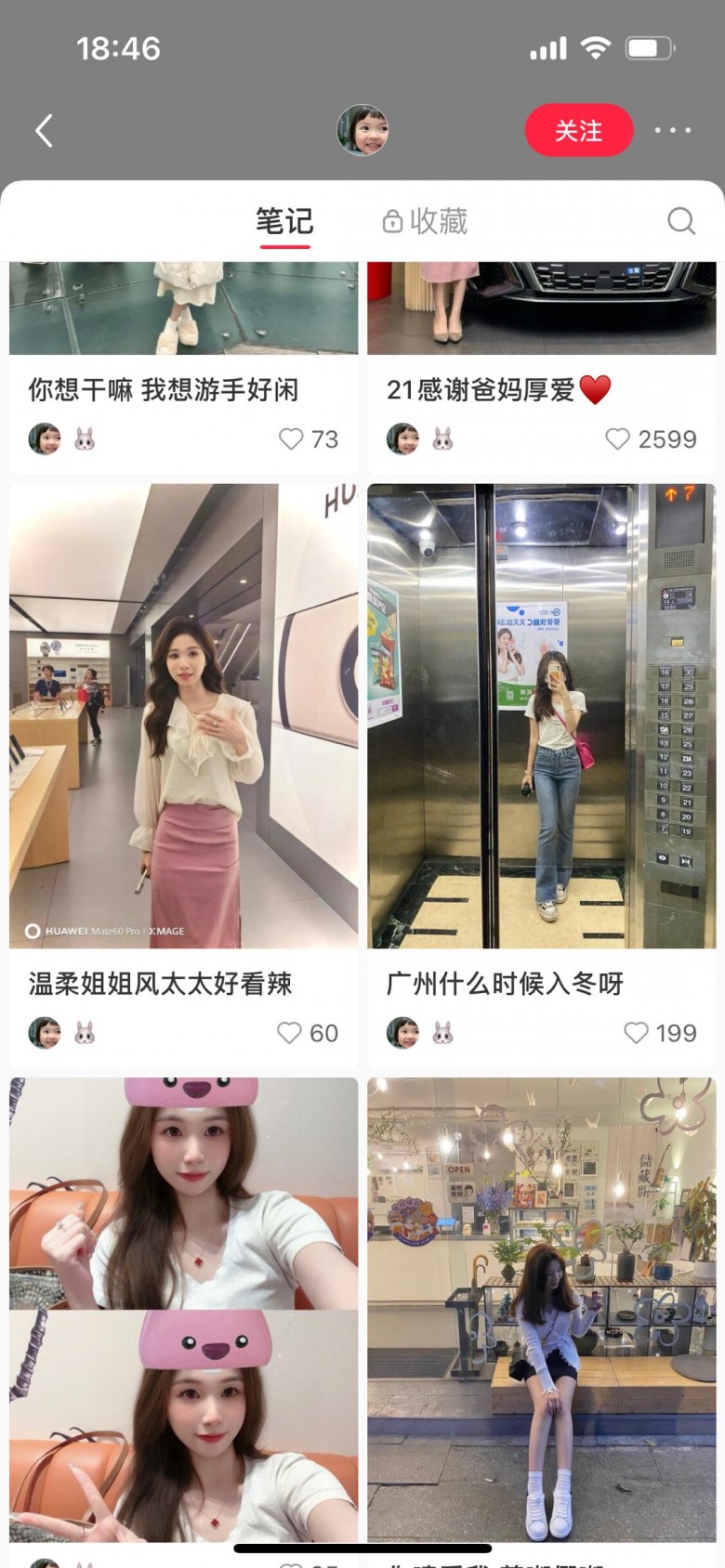Like the note 21感谢爸妈厚爱

[618, 439]
